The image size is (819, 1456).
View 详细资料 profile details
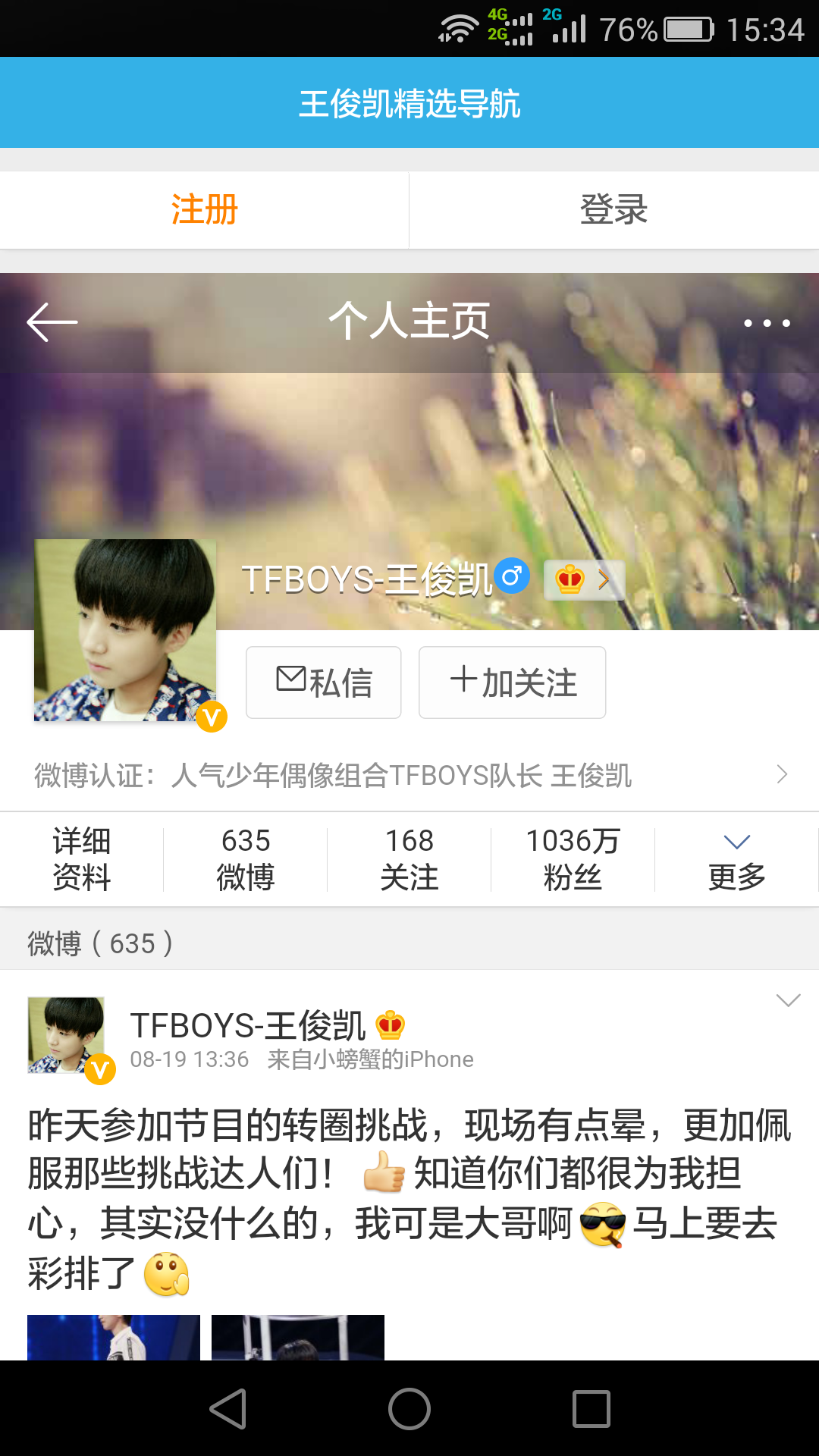[x=82, y=859]
